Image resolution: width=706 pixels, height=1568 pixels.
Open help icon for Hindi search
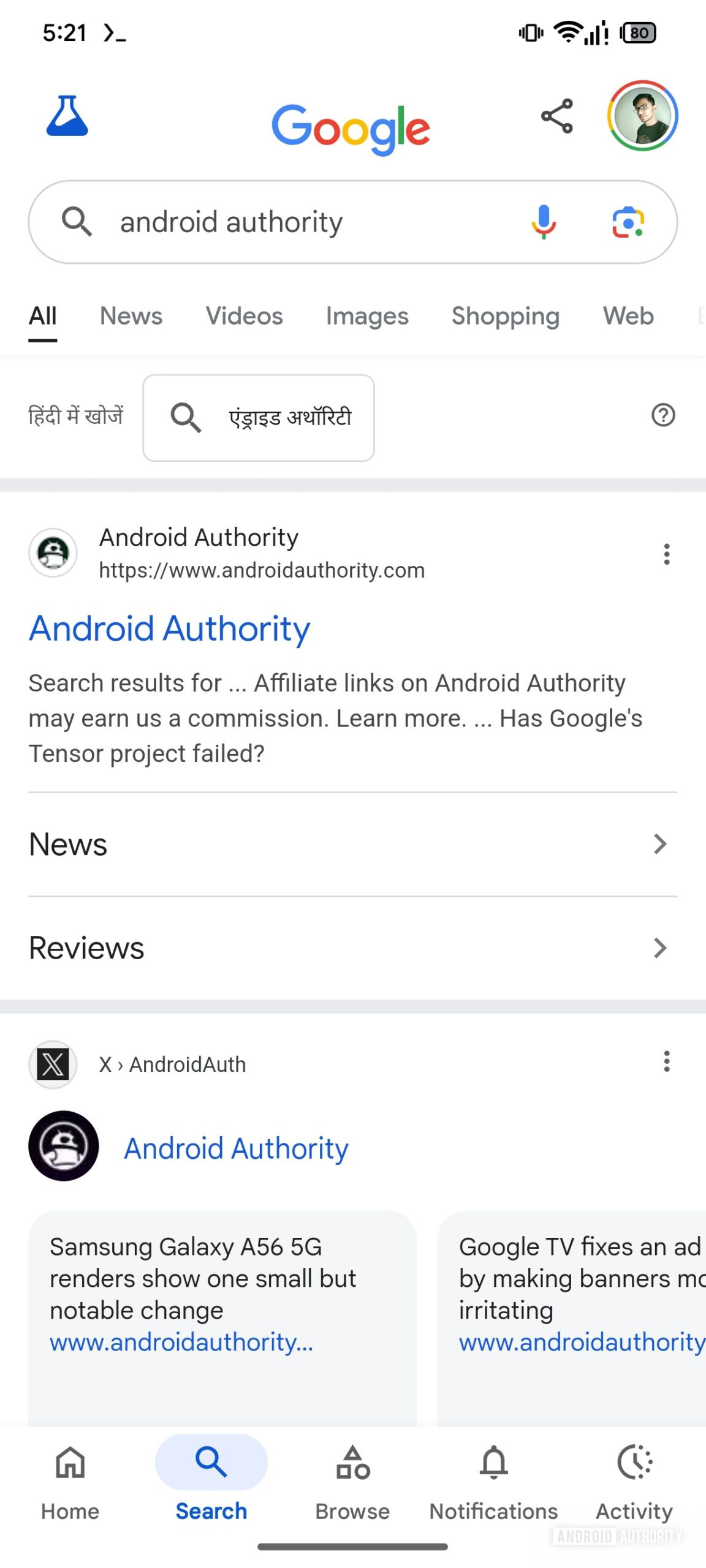(x=663, y=415)
